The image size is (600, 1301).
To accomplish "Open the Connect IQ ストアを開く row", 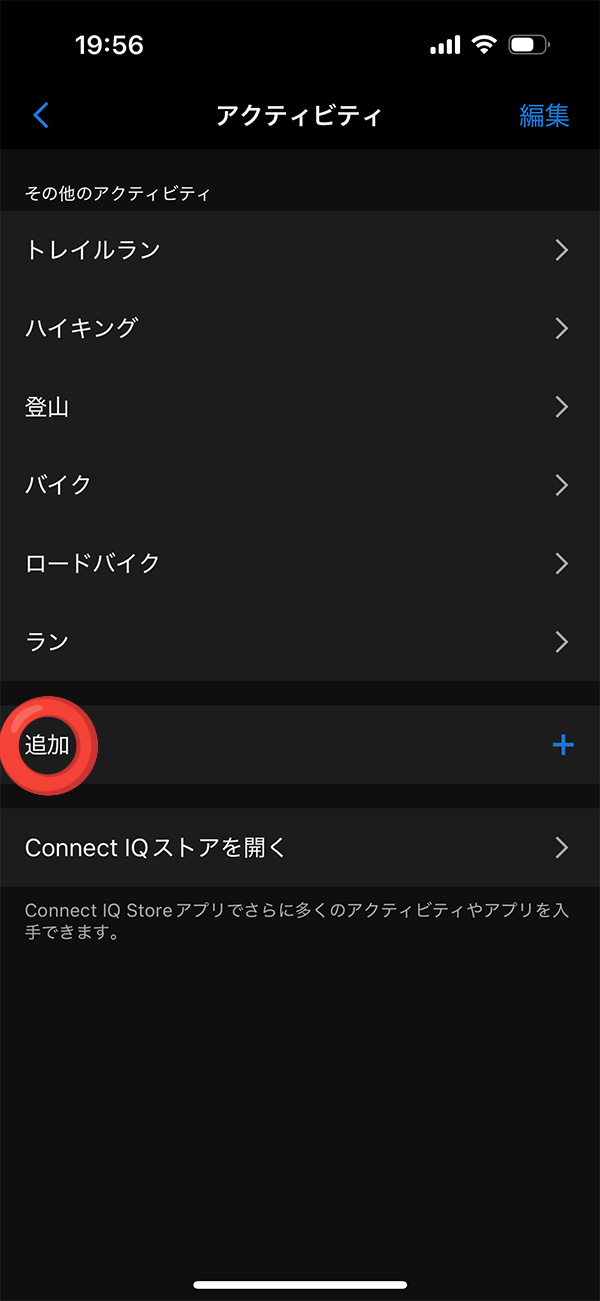I will 300,848.
